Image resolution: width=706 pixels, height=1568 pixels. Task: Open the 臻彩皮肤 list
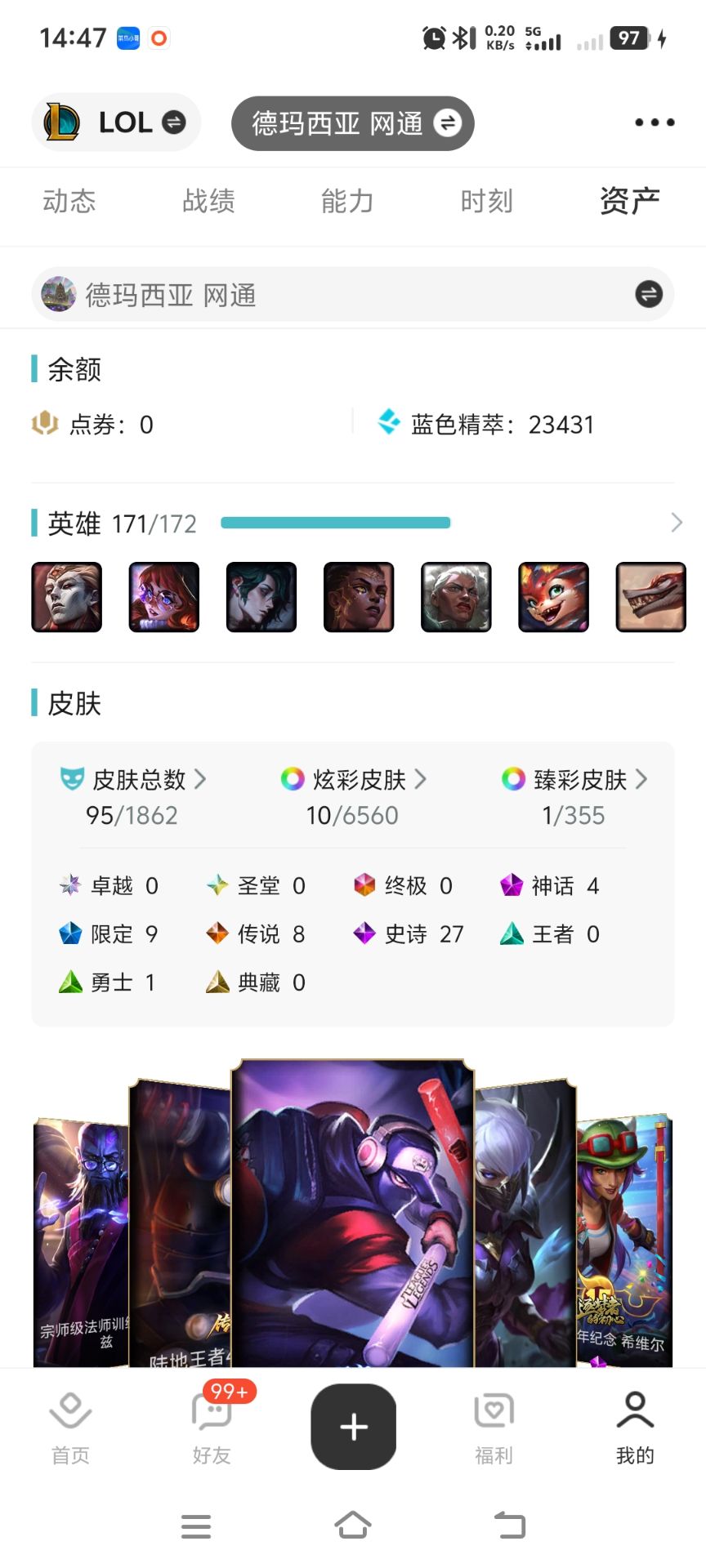pos(574,780)
